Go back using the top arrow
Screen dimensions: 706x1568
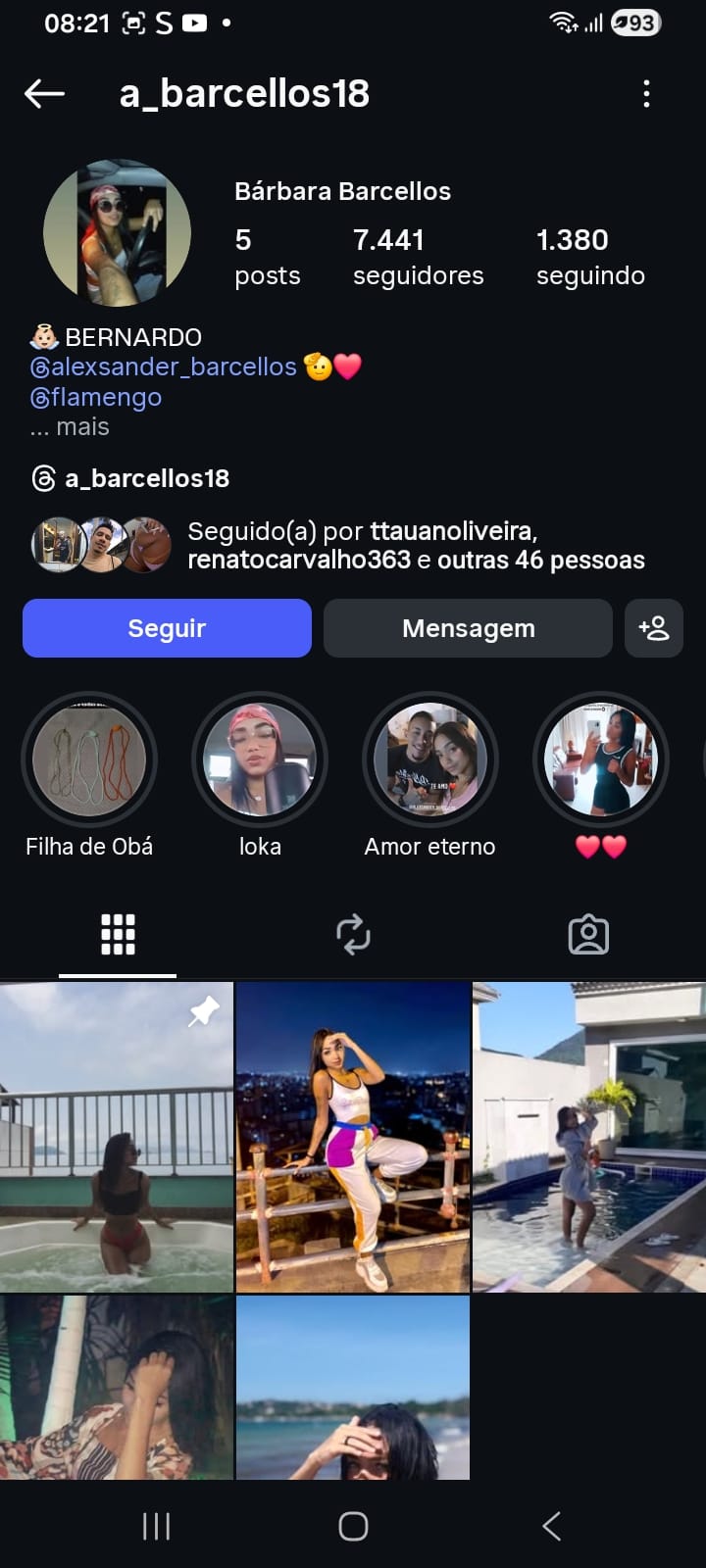44,94
